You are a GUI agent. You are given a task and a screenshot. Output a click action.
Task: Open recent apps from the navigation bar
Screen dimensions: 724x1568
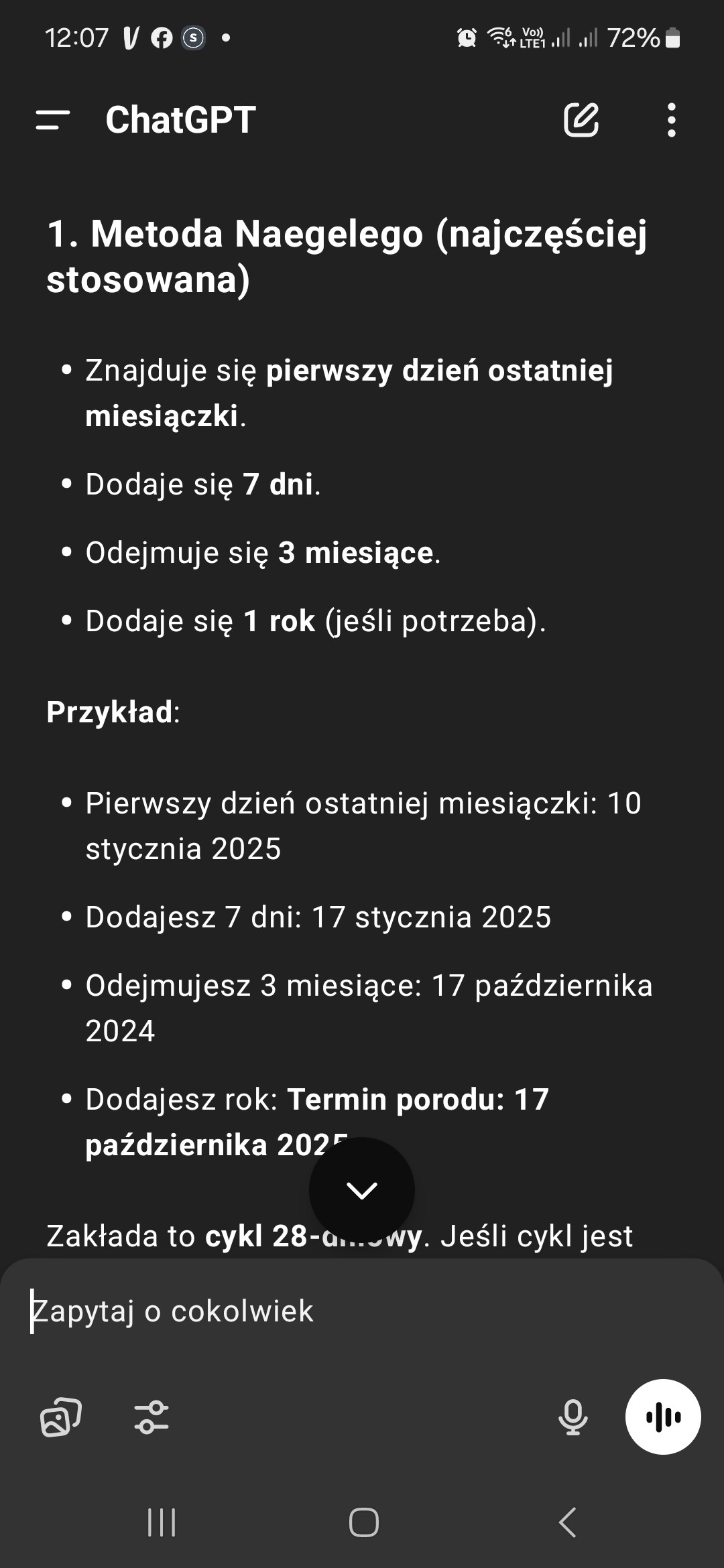pos(162,1522)
